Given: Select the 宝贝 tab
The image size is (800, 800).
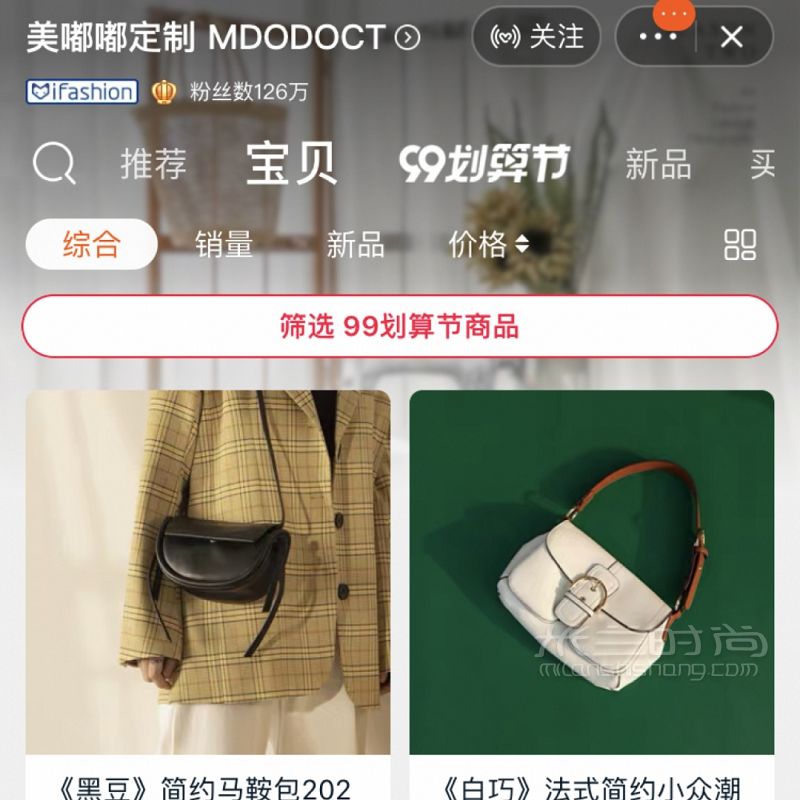Looking at the screenshot, I should [291, 164].
